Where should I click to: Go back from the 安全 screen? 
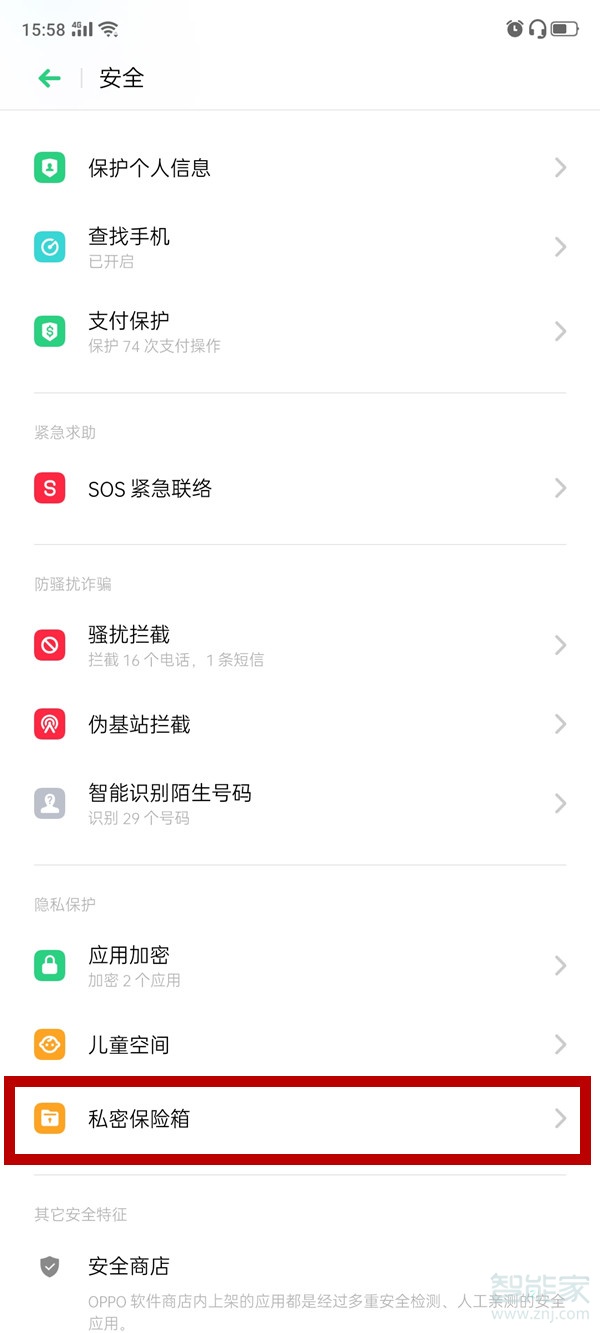click(49, 78)
